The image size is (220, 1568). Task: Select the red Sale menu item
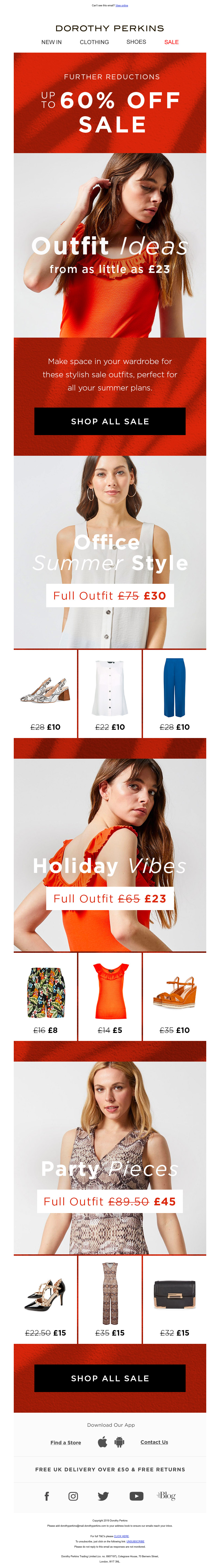pyautogui.click(x=171, y=43)
